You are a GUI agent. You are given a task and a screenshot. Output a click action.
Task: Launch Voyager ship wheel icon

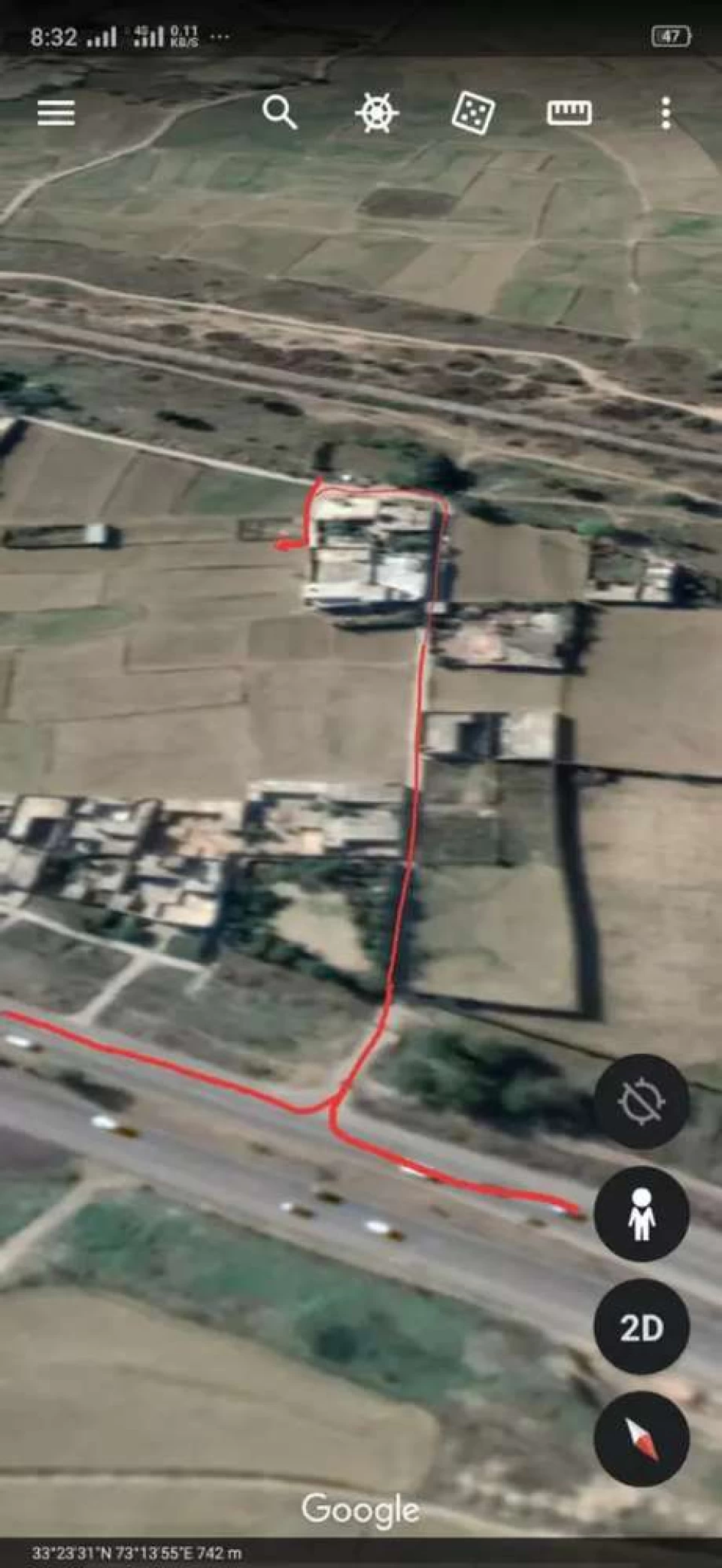[376, 113]
